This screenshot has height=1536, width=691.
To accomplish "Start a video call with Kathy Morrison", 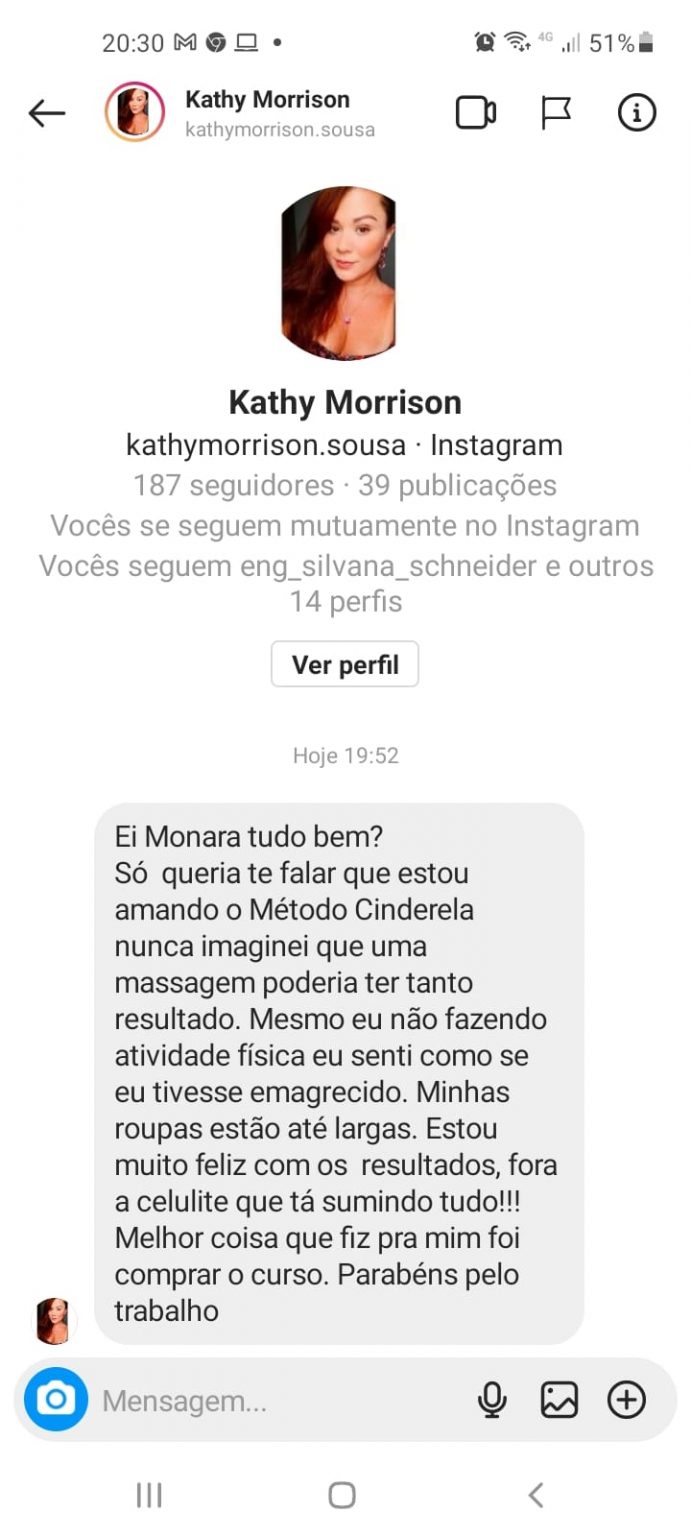I will pyautogui.click(x=476, y=113).
